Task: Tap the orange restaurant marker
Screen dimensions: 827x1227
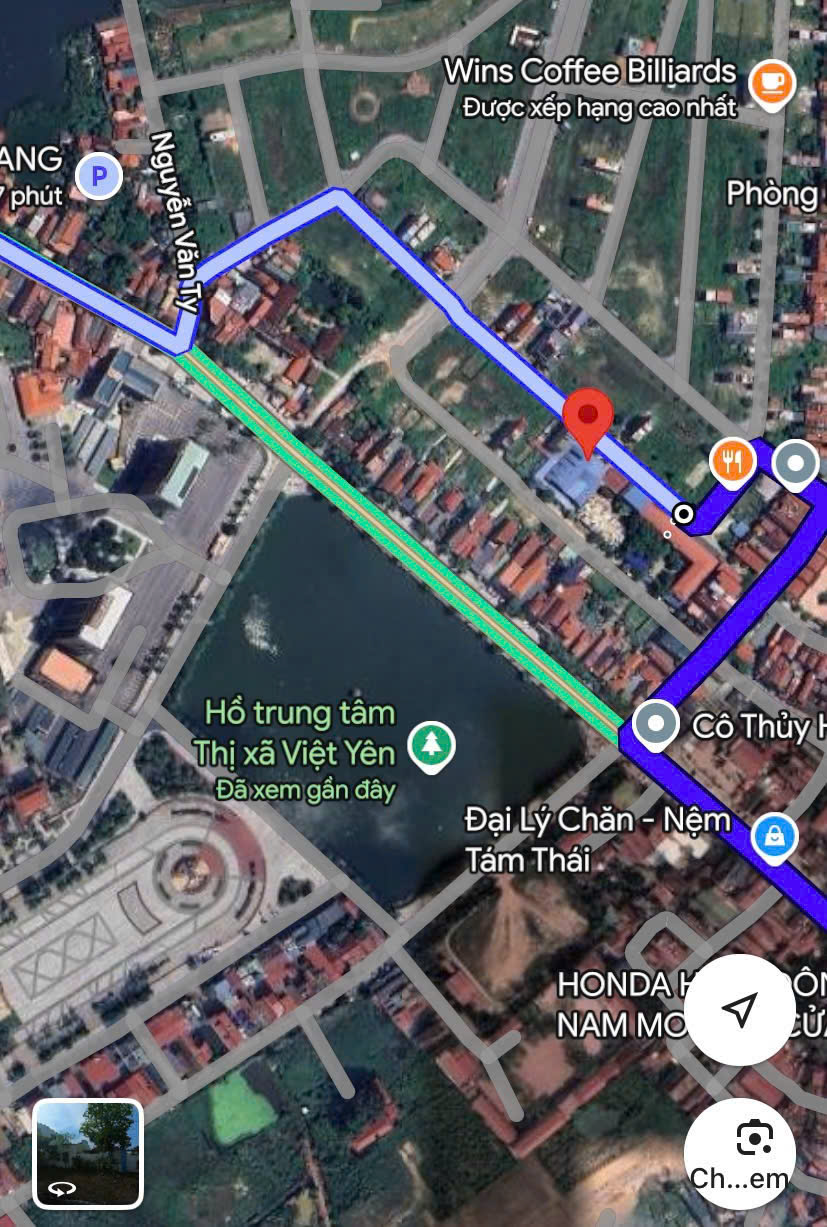Action: coord(733,461)
